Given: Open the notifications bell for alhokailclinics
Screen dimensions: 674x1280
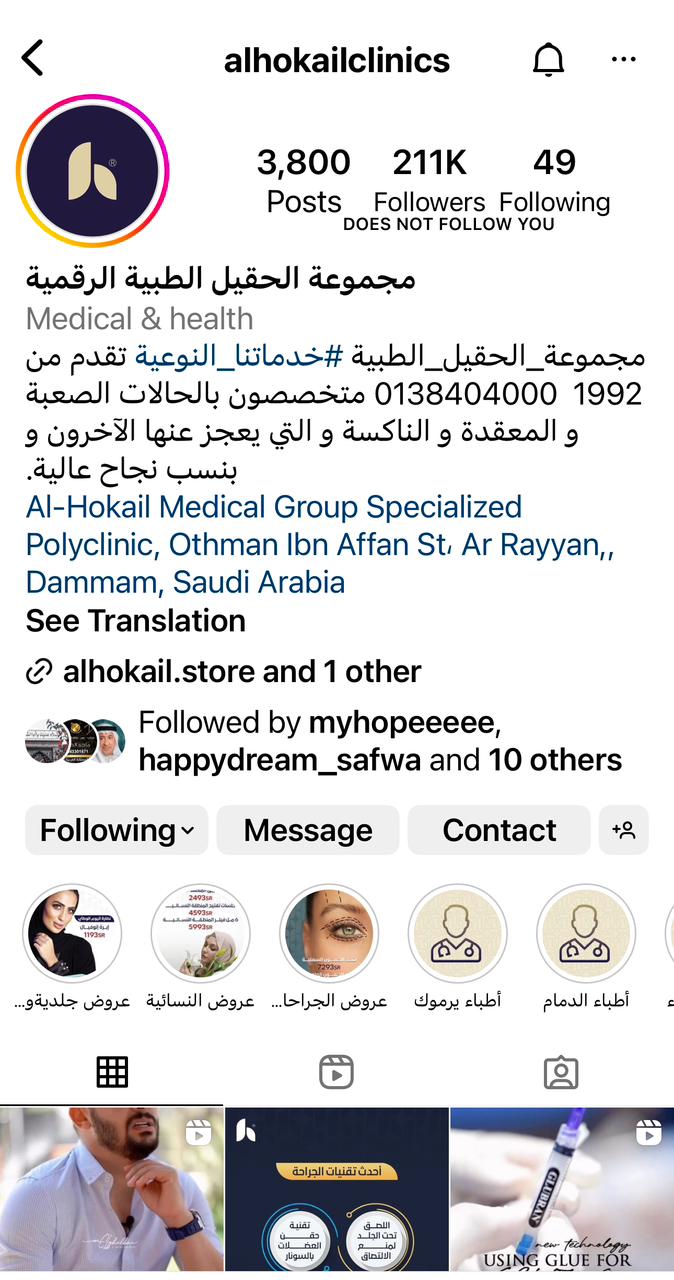Looking at the screenshot, I should point(547,59).
